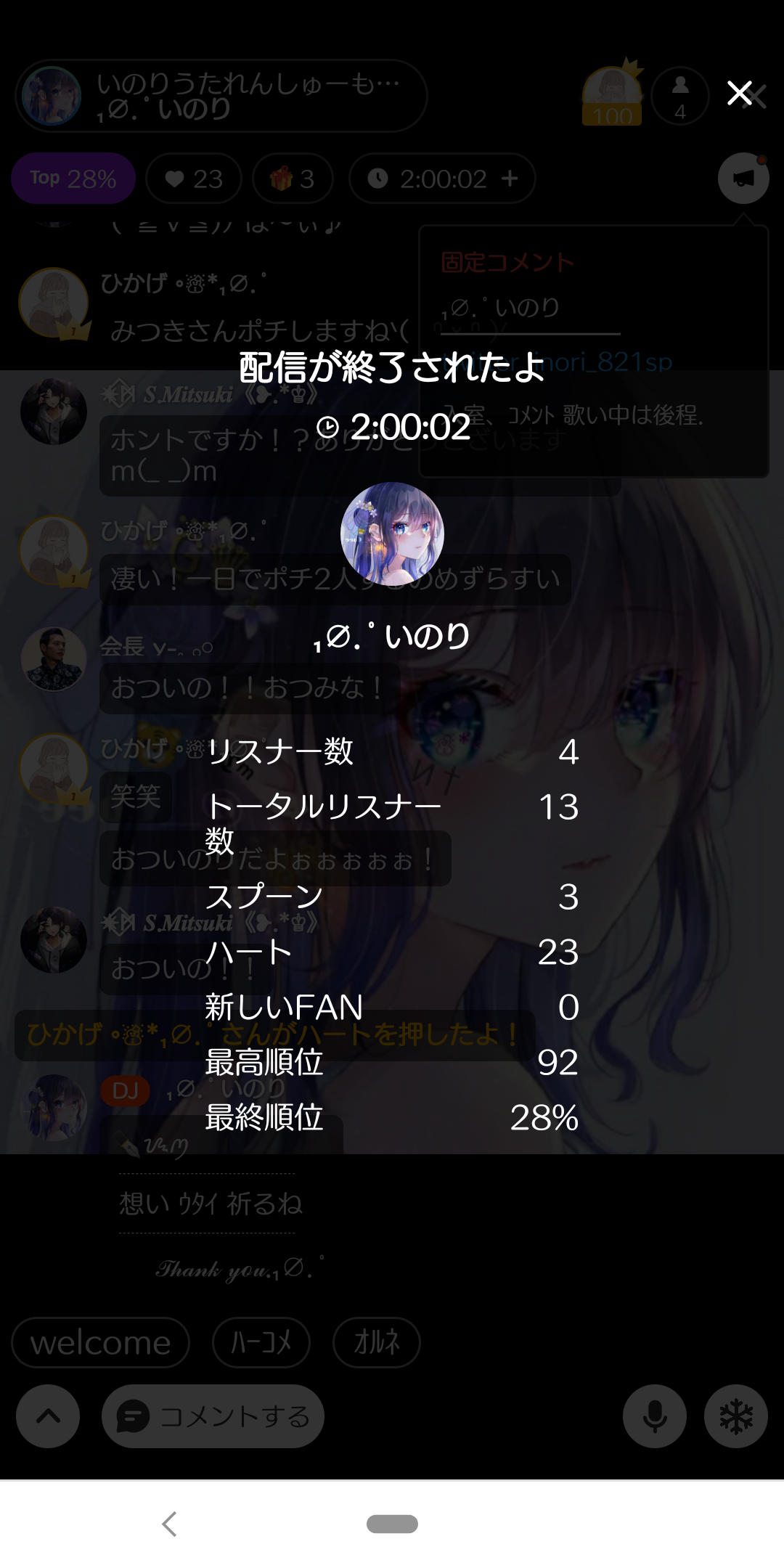Expand the bottom panel with the up chevron
Screen dimensions: 784x1568
coord(47,1417)
